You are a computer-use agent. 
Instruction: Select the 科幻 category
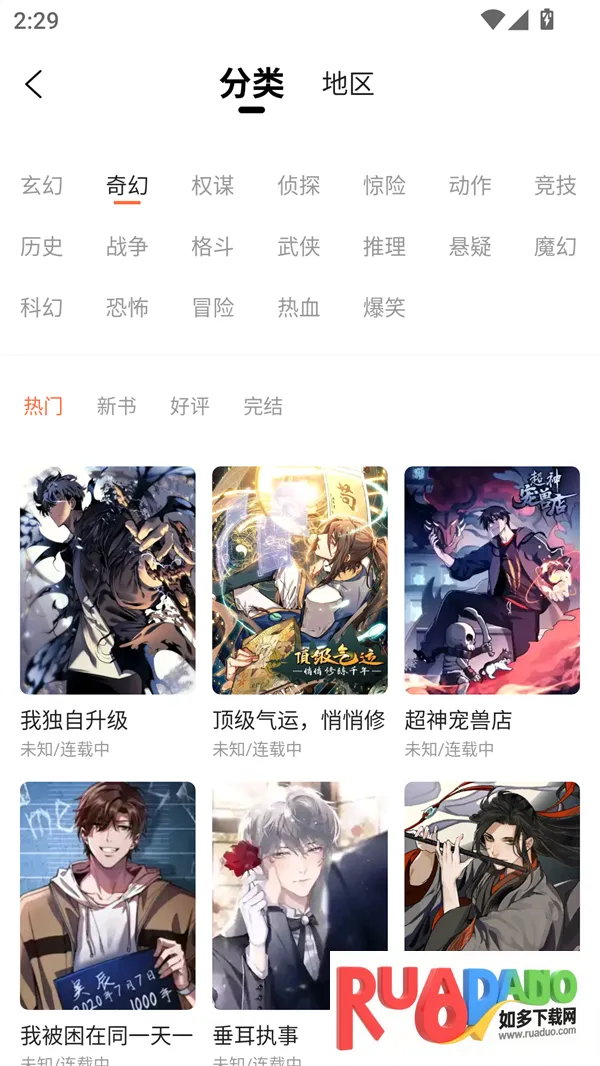click(42, 307)
